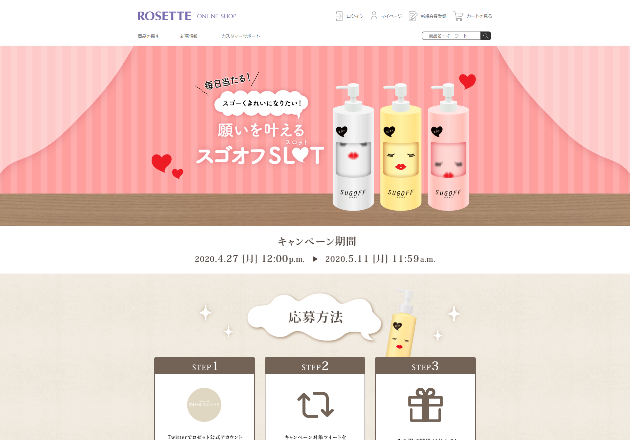This screenshot has width=630, height=440.
Task: Tap the search magnifier button
Action: click(486, 35)
